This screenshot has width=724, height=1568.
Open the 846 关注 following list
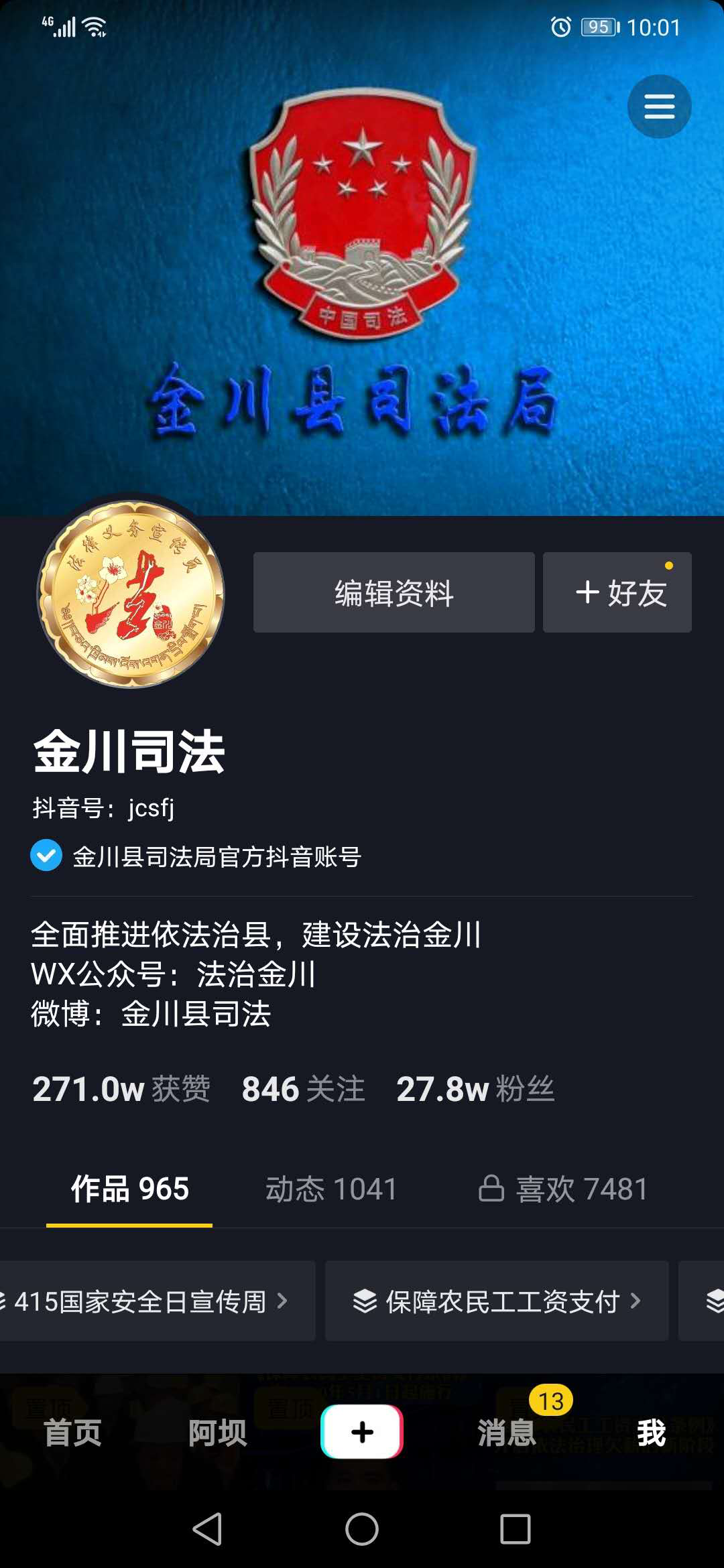pos(303,1089)
